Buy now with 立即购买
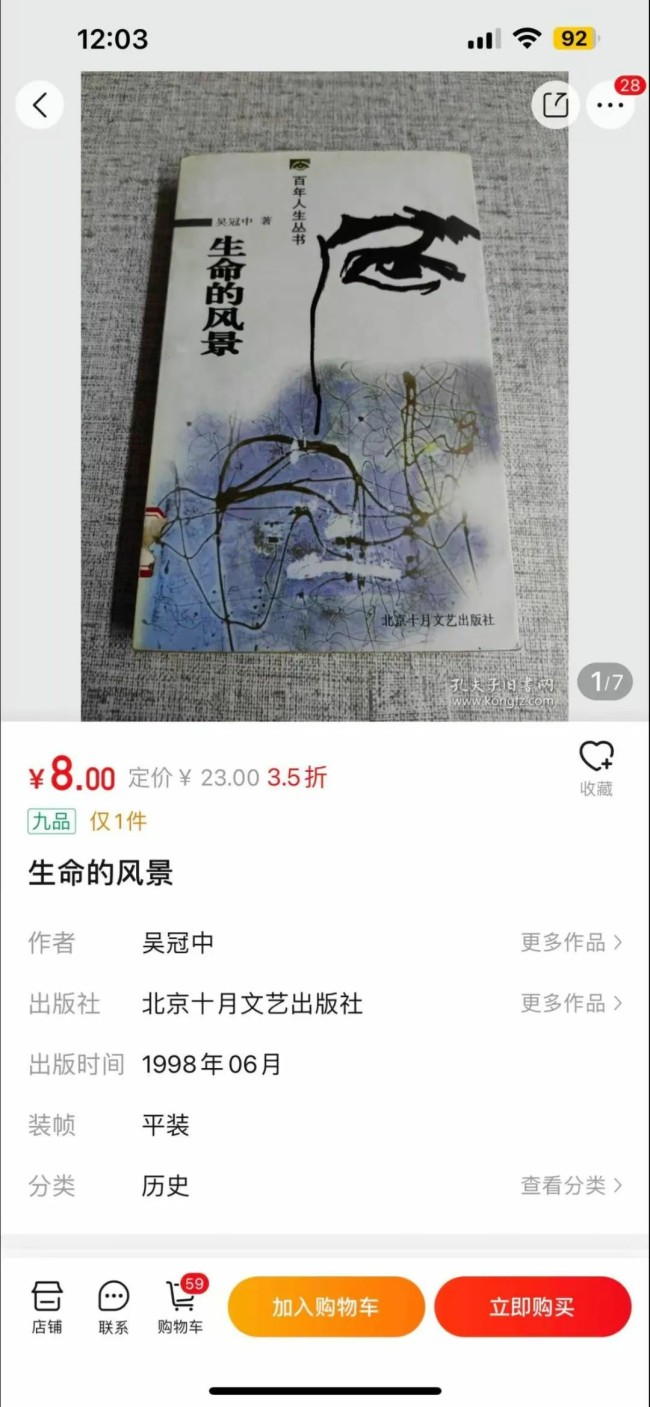650x1407 pixels. click(x=532, y=1307)
